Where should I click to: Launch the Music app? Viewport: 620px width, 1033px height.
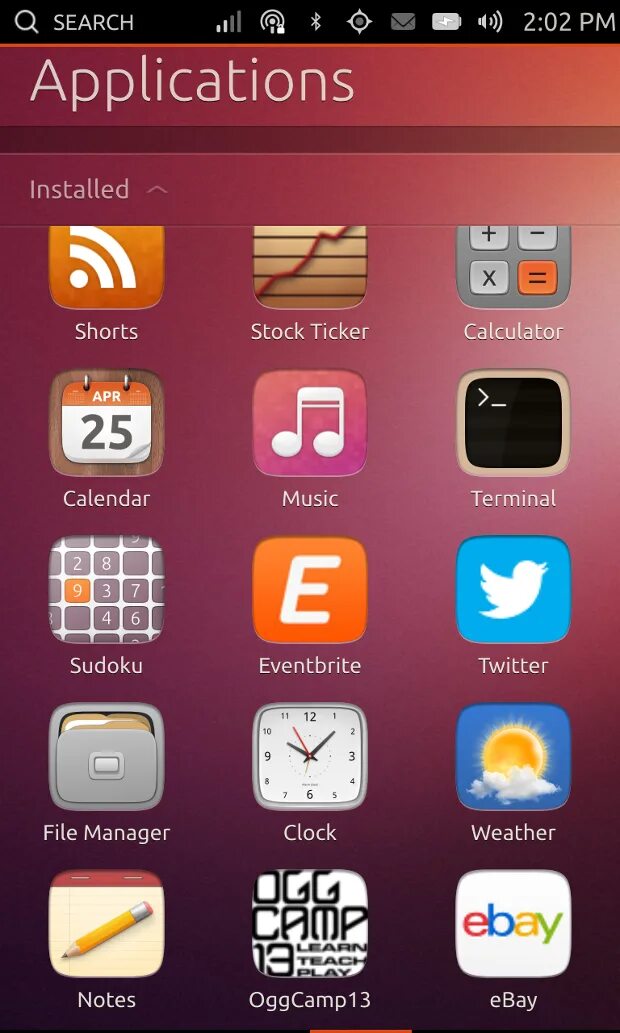310,423
